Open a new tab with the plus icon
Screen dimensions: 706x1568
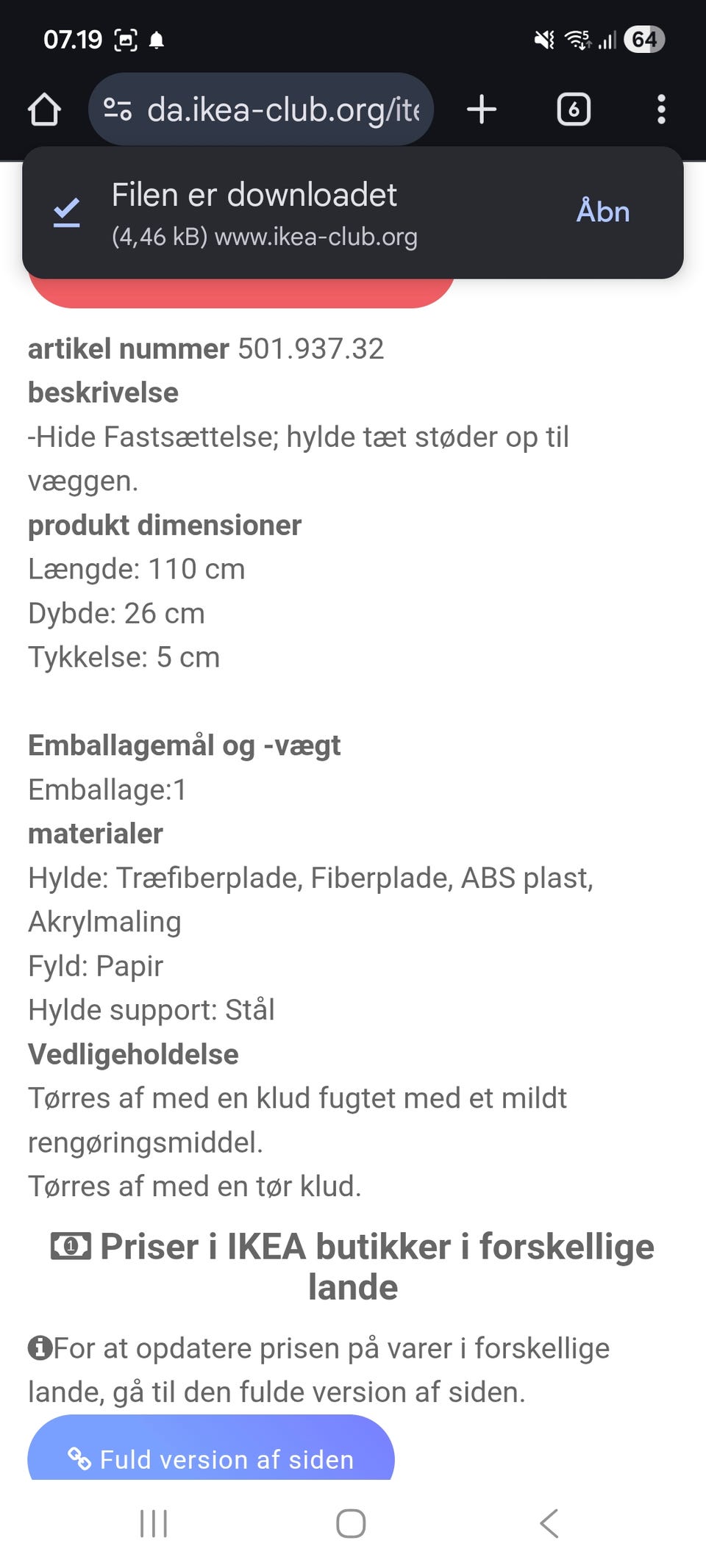coord(482,110)
